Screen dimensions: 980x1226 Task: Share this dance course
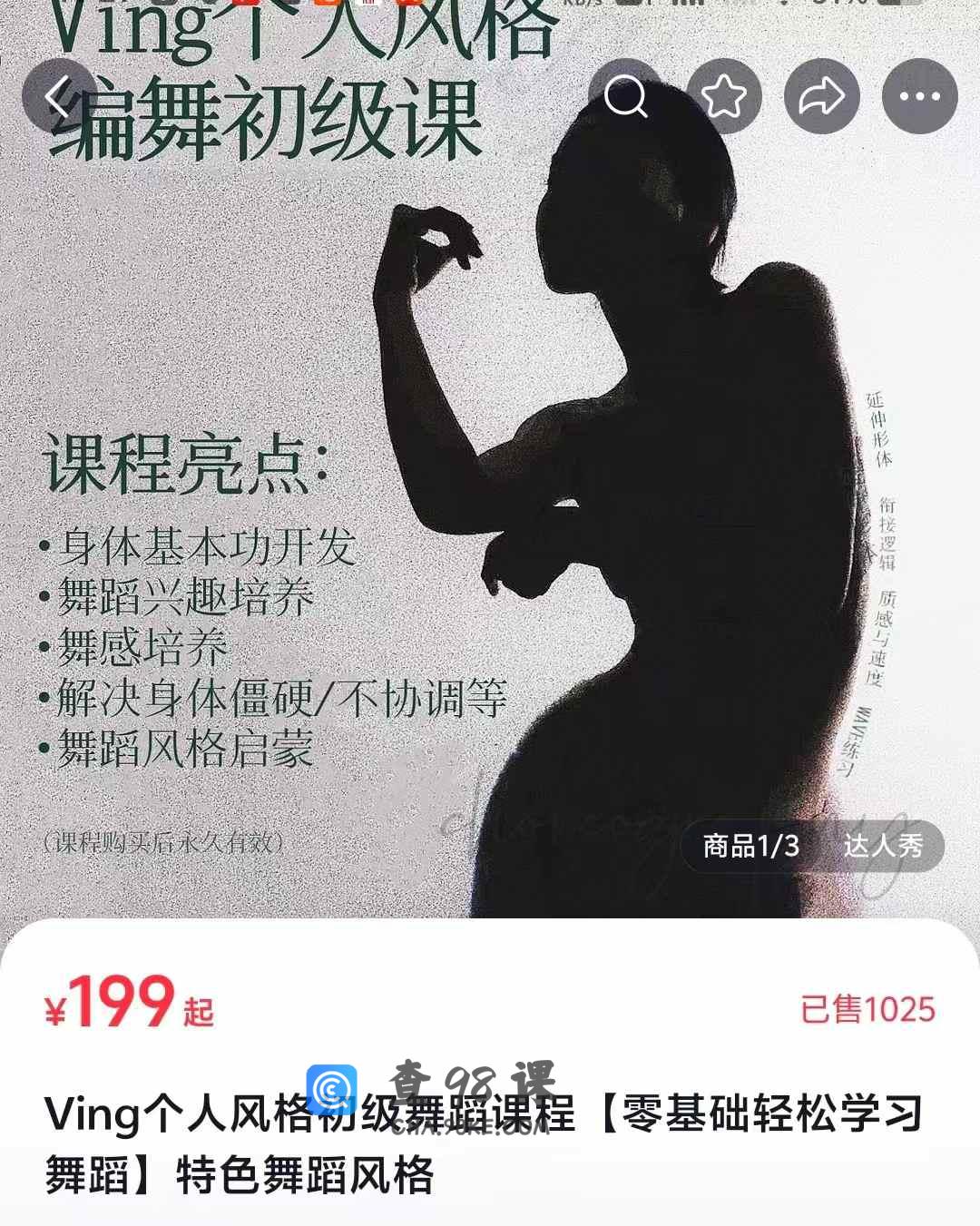click(822, 96)
